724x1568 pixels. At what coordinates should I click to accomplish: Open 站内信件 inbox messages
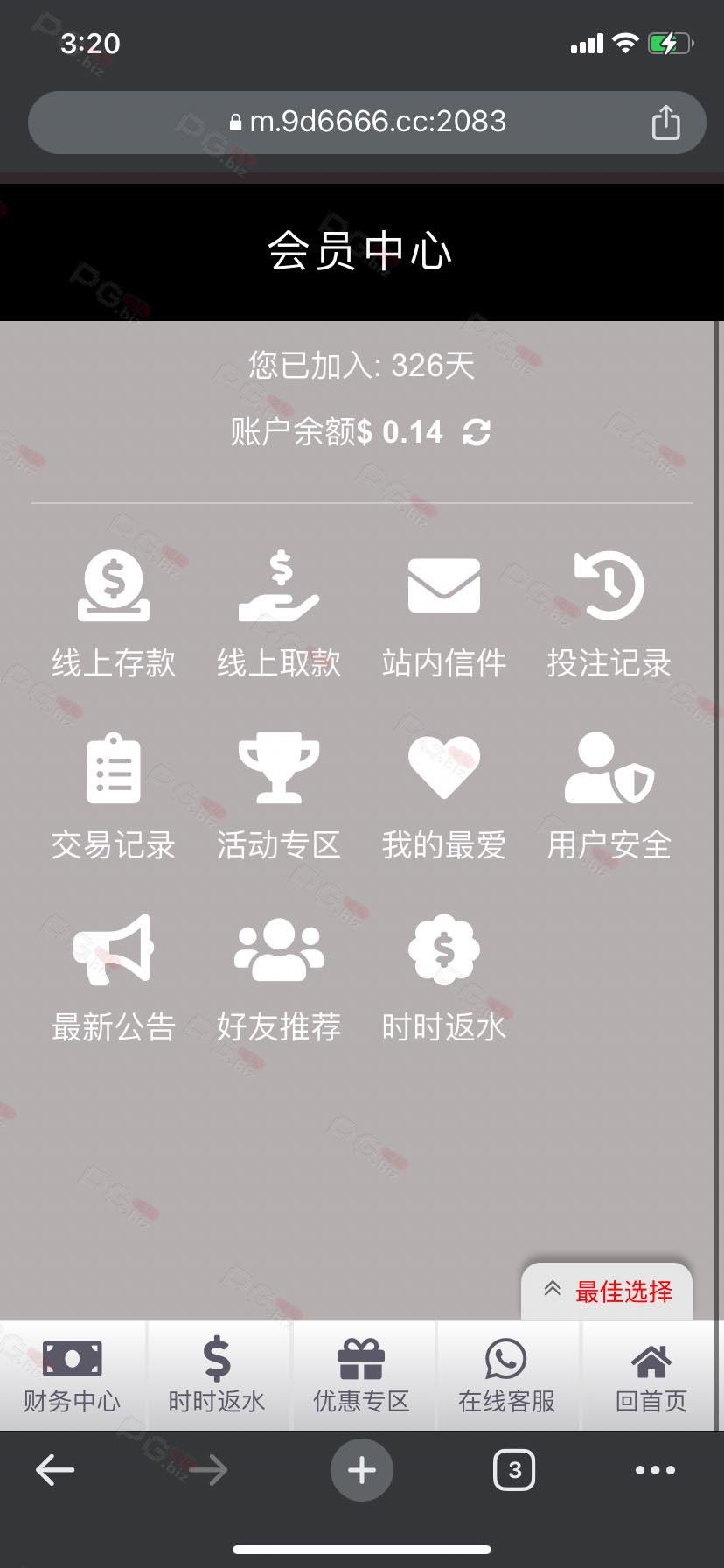coord(444,613)
